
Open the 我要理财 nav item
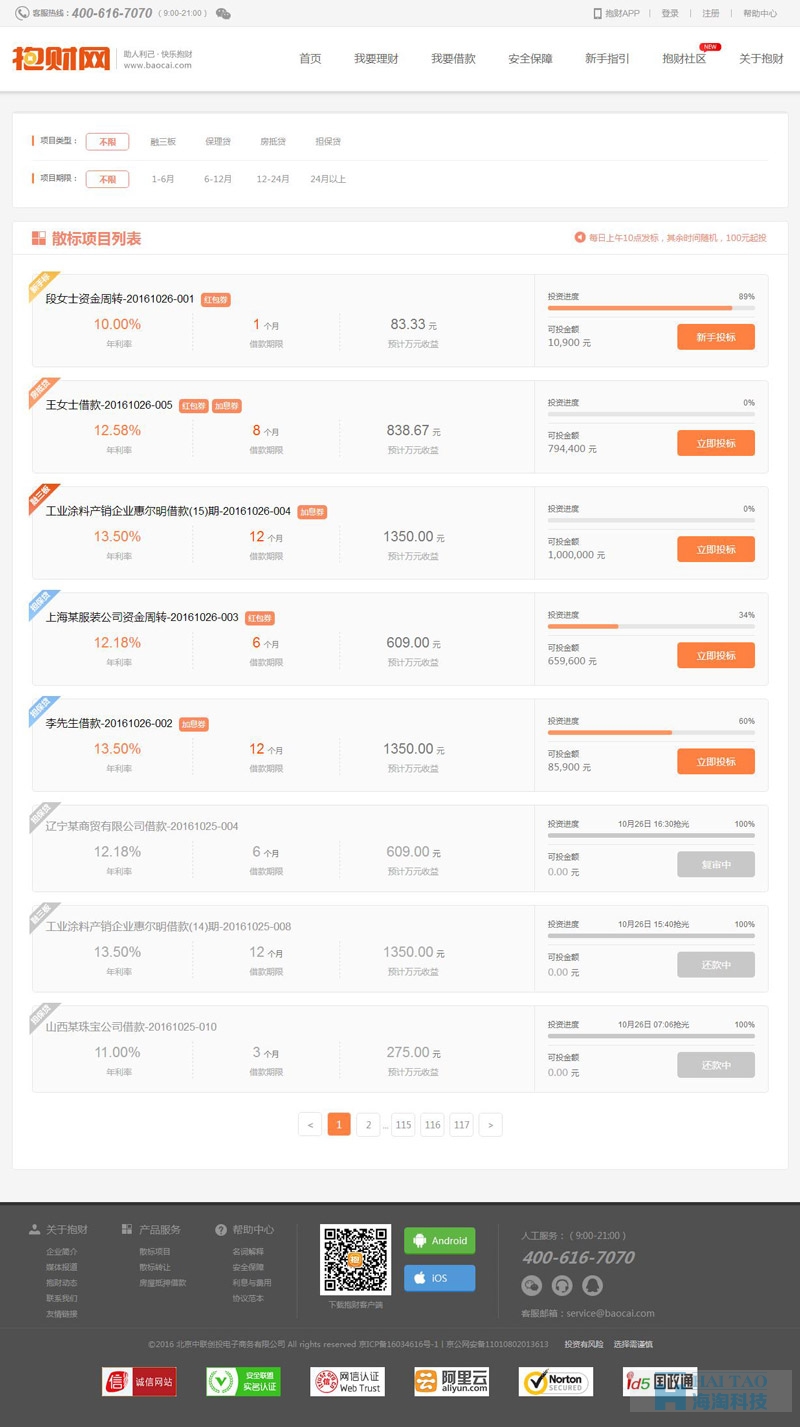[x=376, y=59]
